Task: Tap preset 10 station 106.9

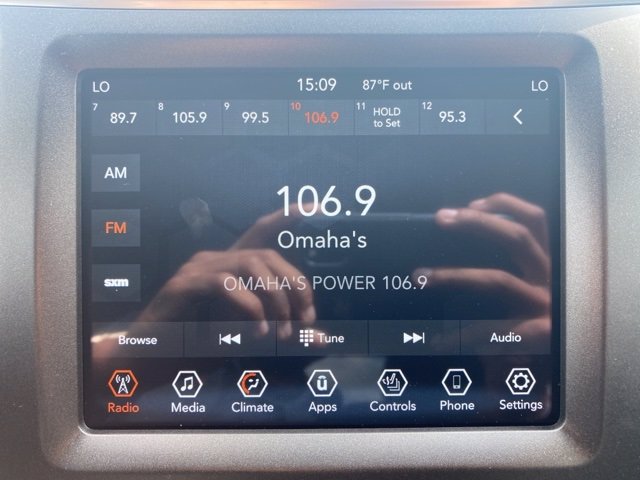Action: click(x=320, y=117)
